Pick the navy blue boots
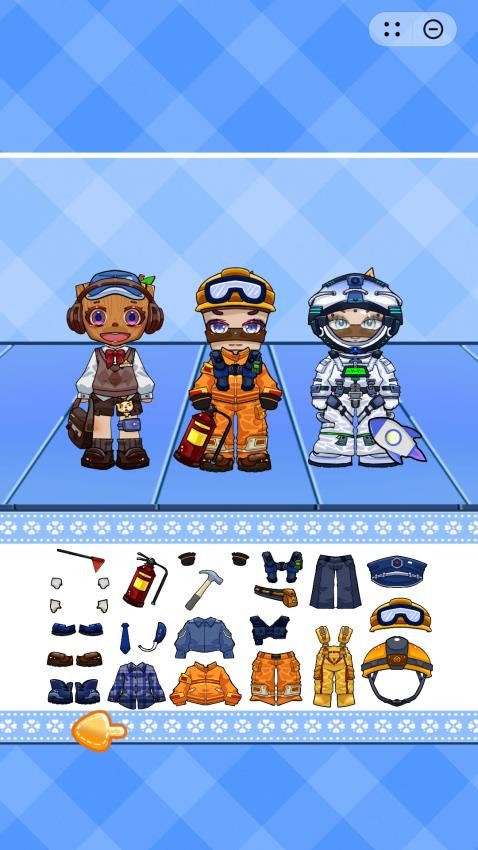Screen dimensions: 478x850 (74, 692)
